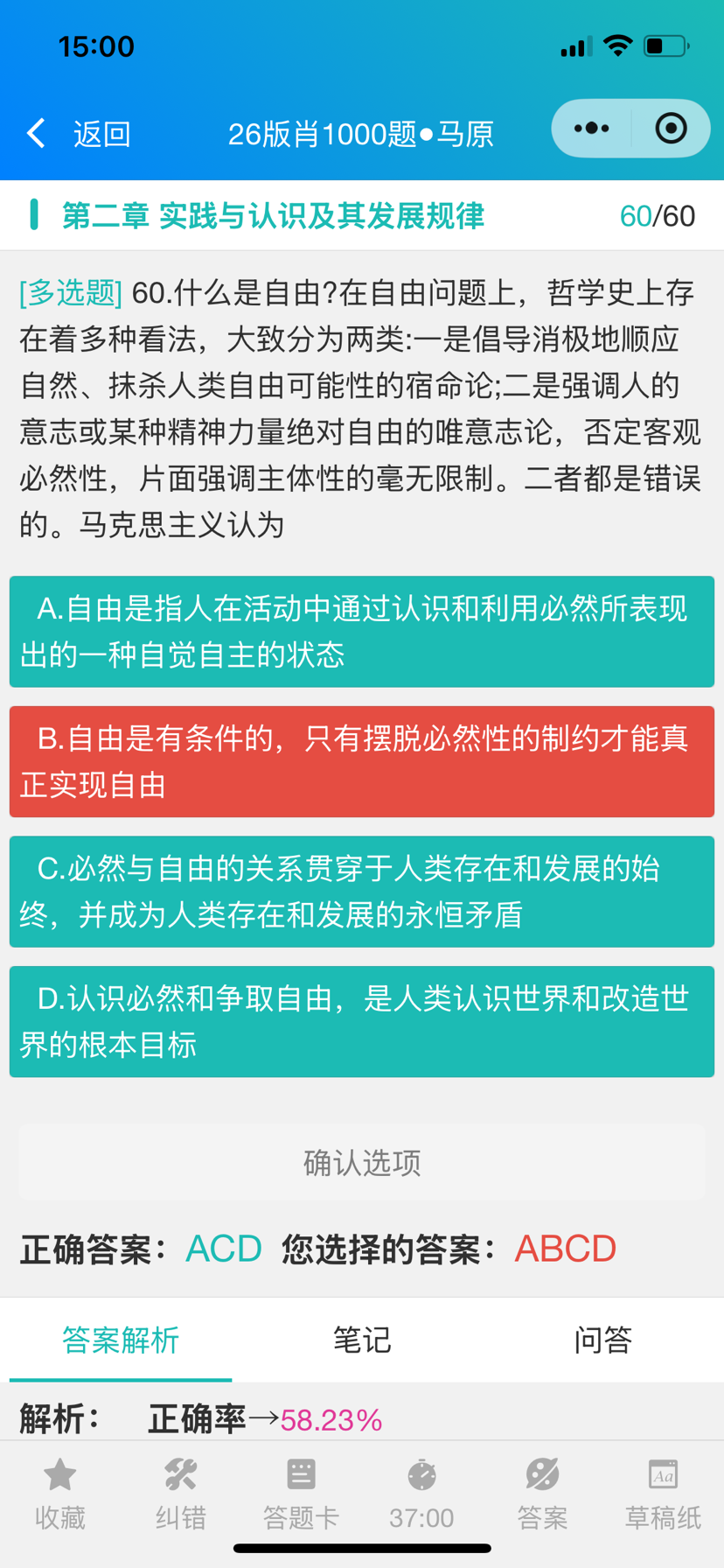Toggle the 答案 display

pos(542,1494)
